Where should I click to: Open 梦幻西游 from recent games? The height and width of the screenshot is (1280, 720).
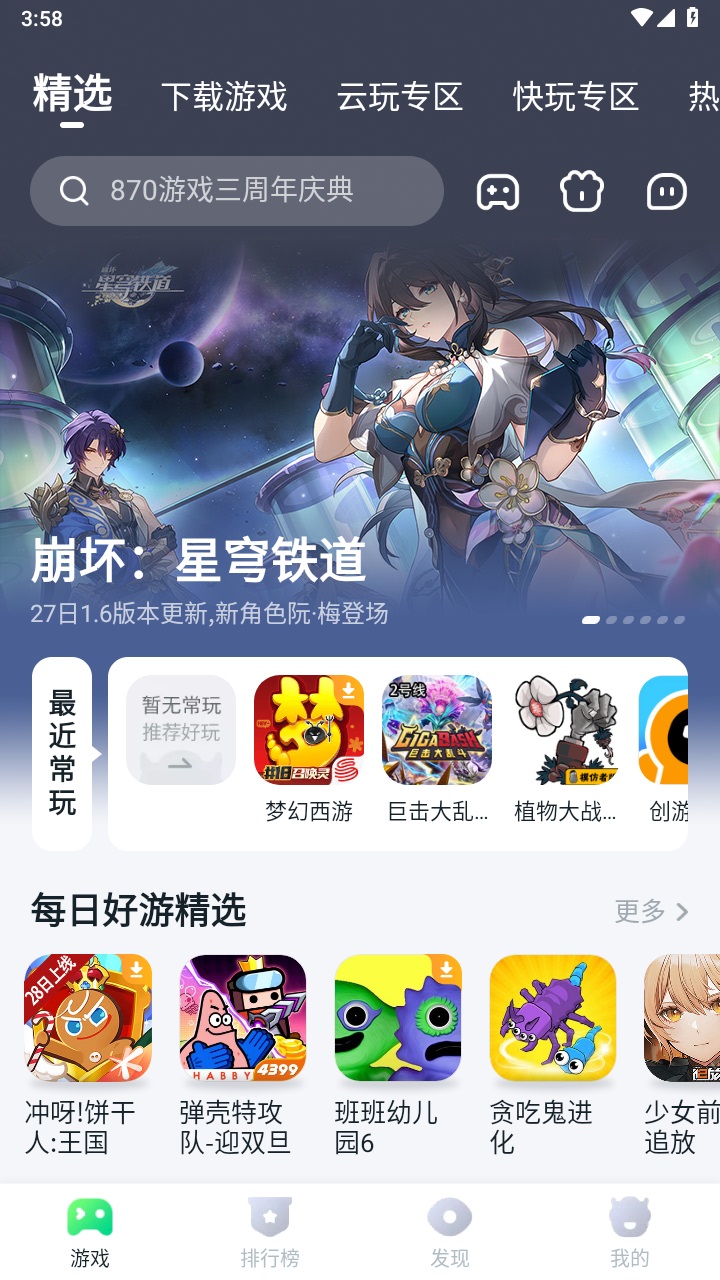point(309,730)
